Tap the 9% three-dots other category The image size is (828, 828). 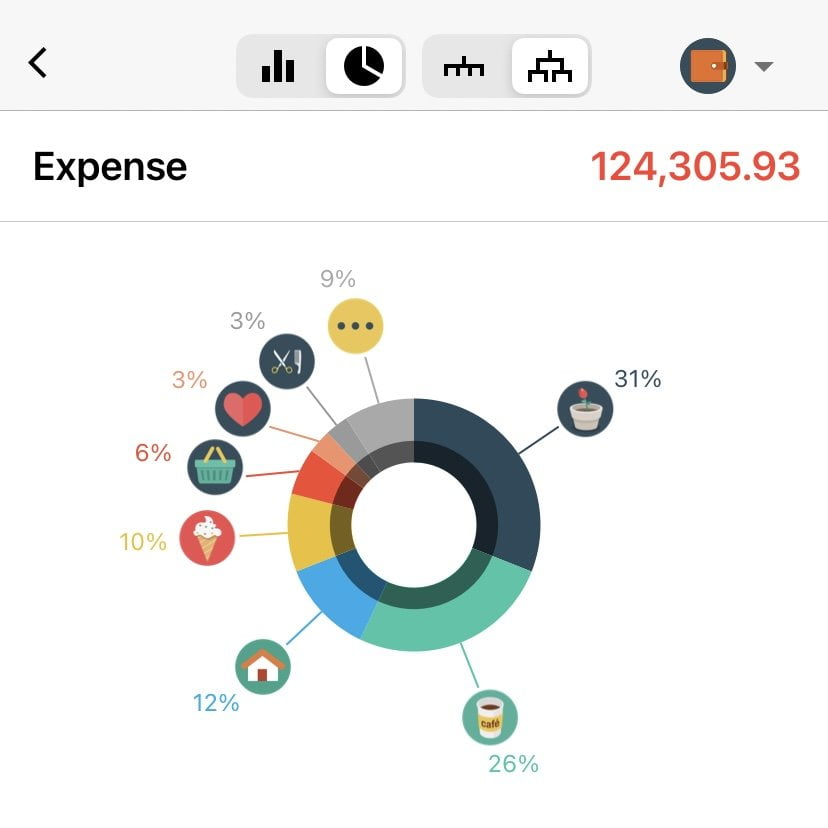click(356, 326)
